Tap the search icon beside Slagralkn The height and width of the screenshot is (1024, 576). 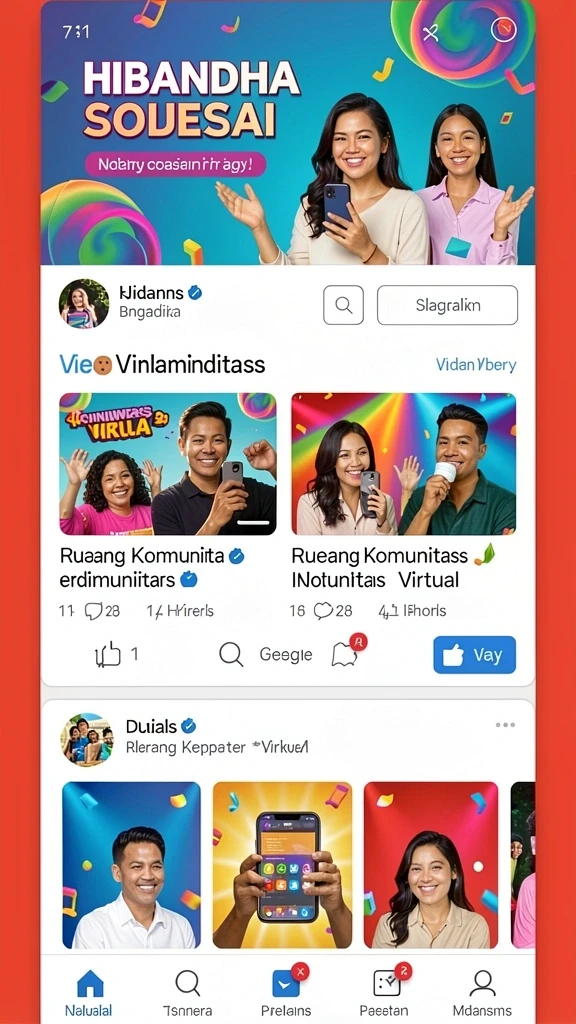[344, 305]
